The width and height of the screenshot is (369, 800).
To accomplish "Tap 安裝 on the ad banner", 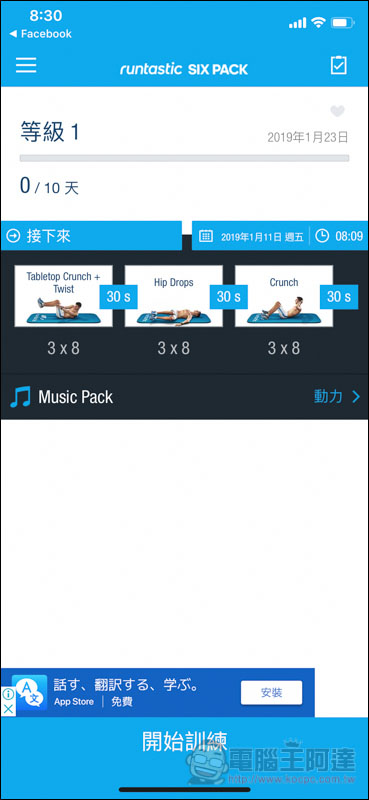I will [x=272, y=693].
